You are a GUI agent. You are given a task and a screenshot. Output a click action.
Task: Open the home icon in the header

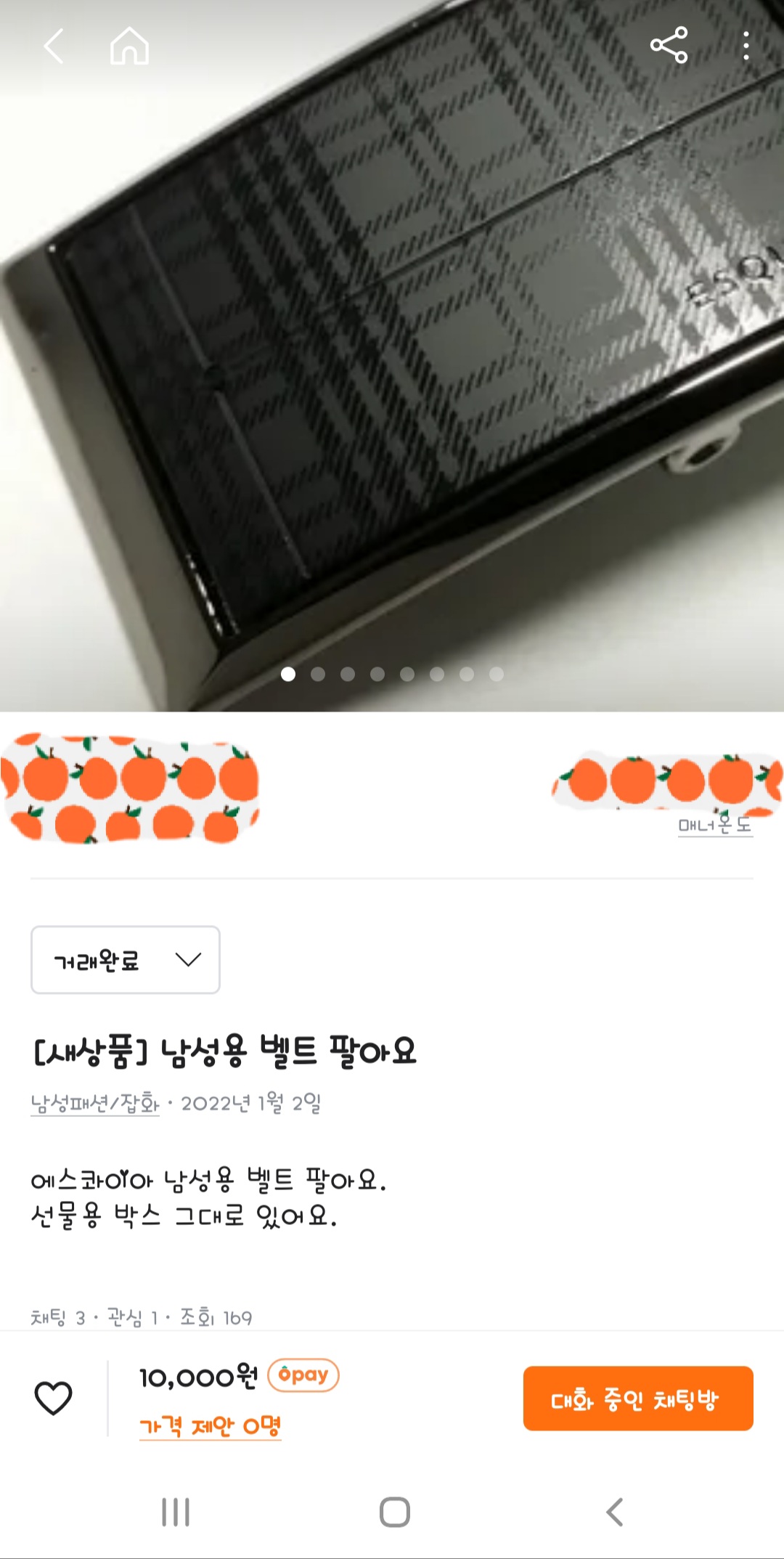pyautogui.click(x=129, y=46)
